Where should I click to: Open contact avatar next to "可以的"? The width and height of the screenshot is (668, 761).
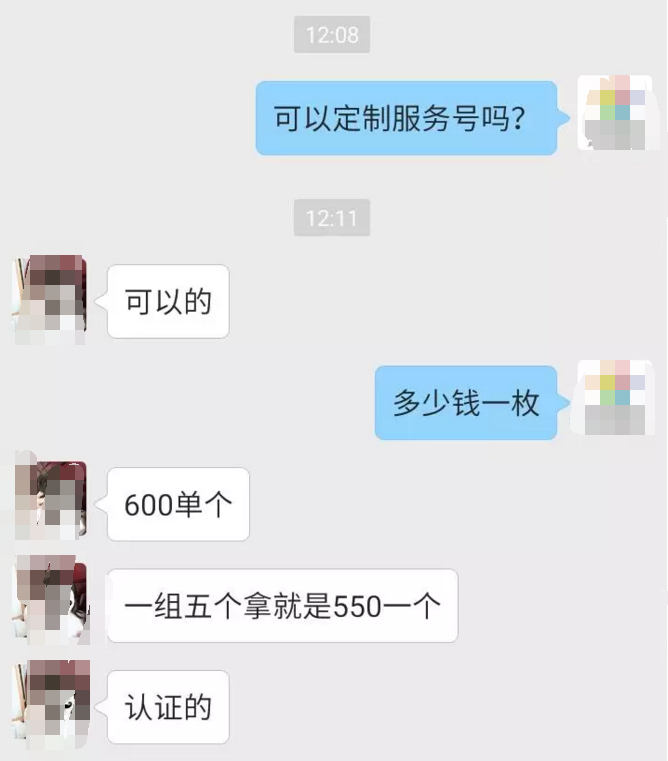[49, 300]
